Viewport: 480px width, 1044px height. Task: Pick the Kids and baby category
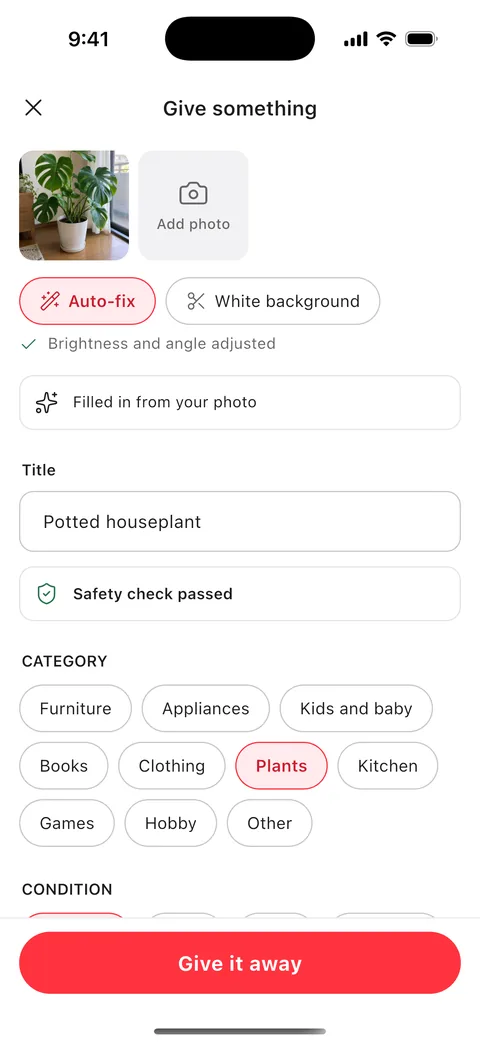click(x=356, y=708)
